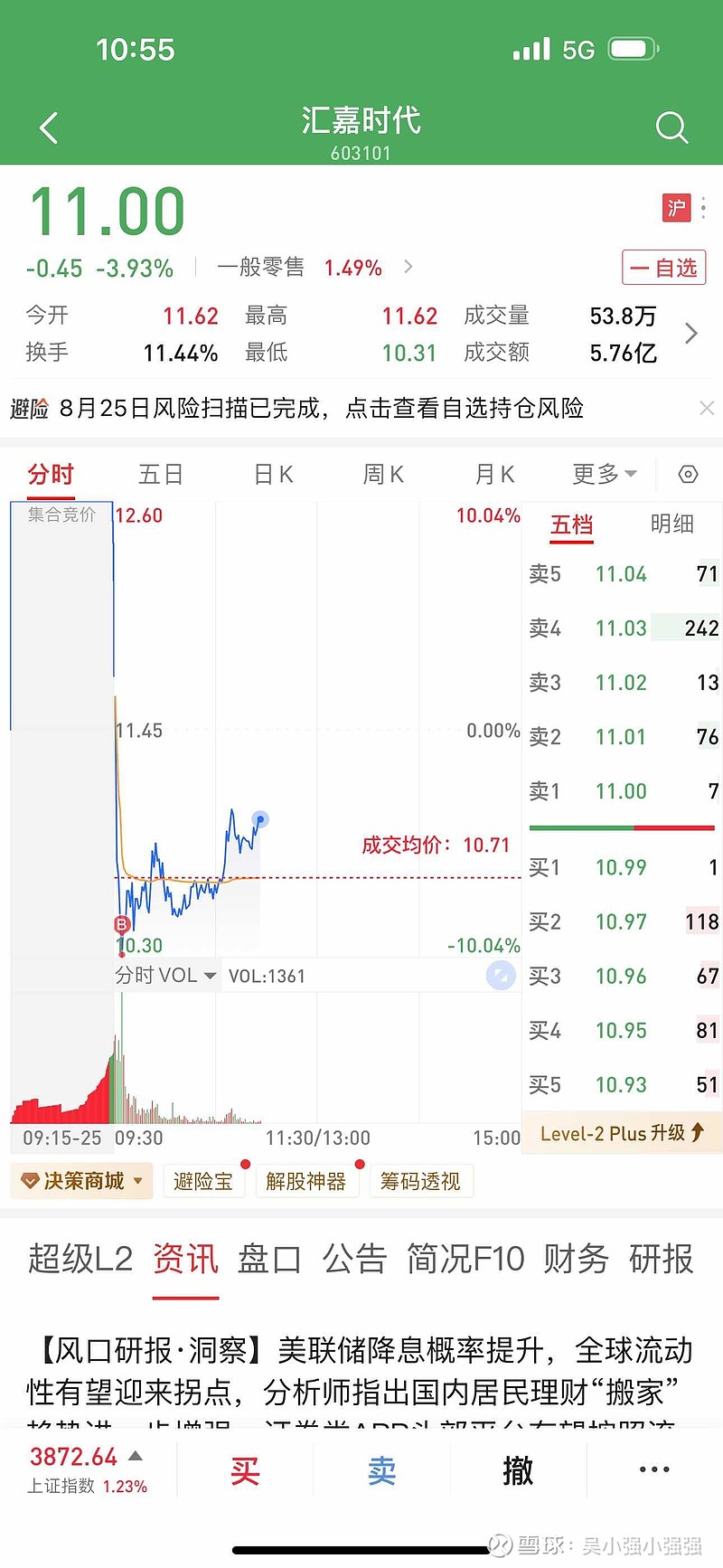Dismiss the 避险 risk scan banner
The height and width of the screenshot is (1568, 723).
[707, 409]
